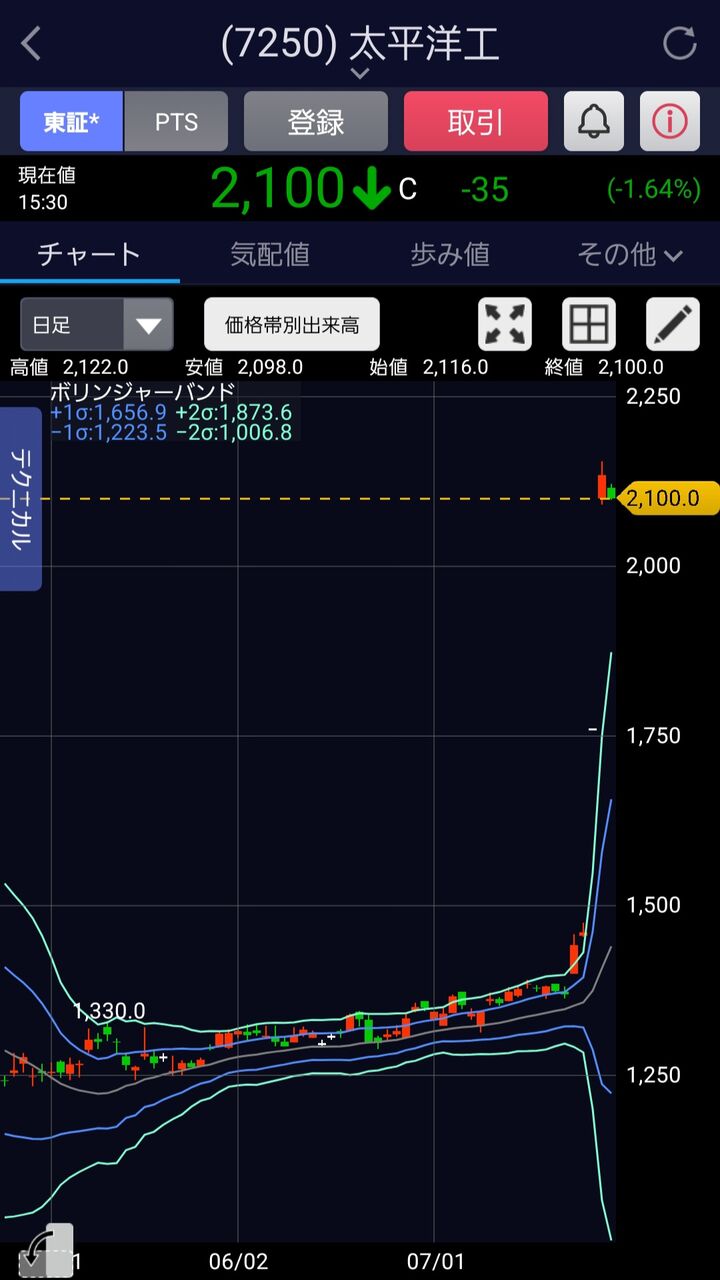Image resolution: width=720 pixels, height=1280 pixels.
Task: Expand the stock name dropdown chevron
Action: [x=360, y=73]
